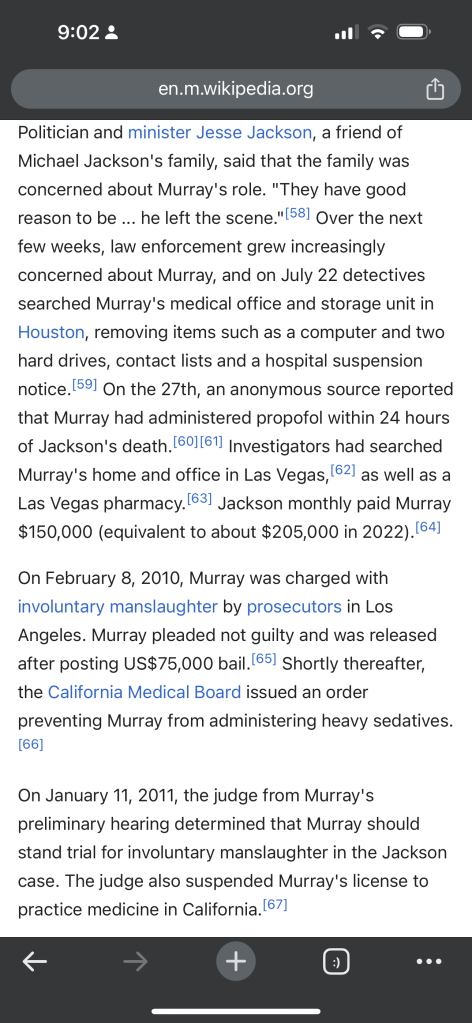Go back to the previous page
Screen dimensions: 472x1023
35,961
